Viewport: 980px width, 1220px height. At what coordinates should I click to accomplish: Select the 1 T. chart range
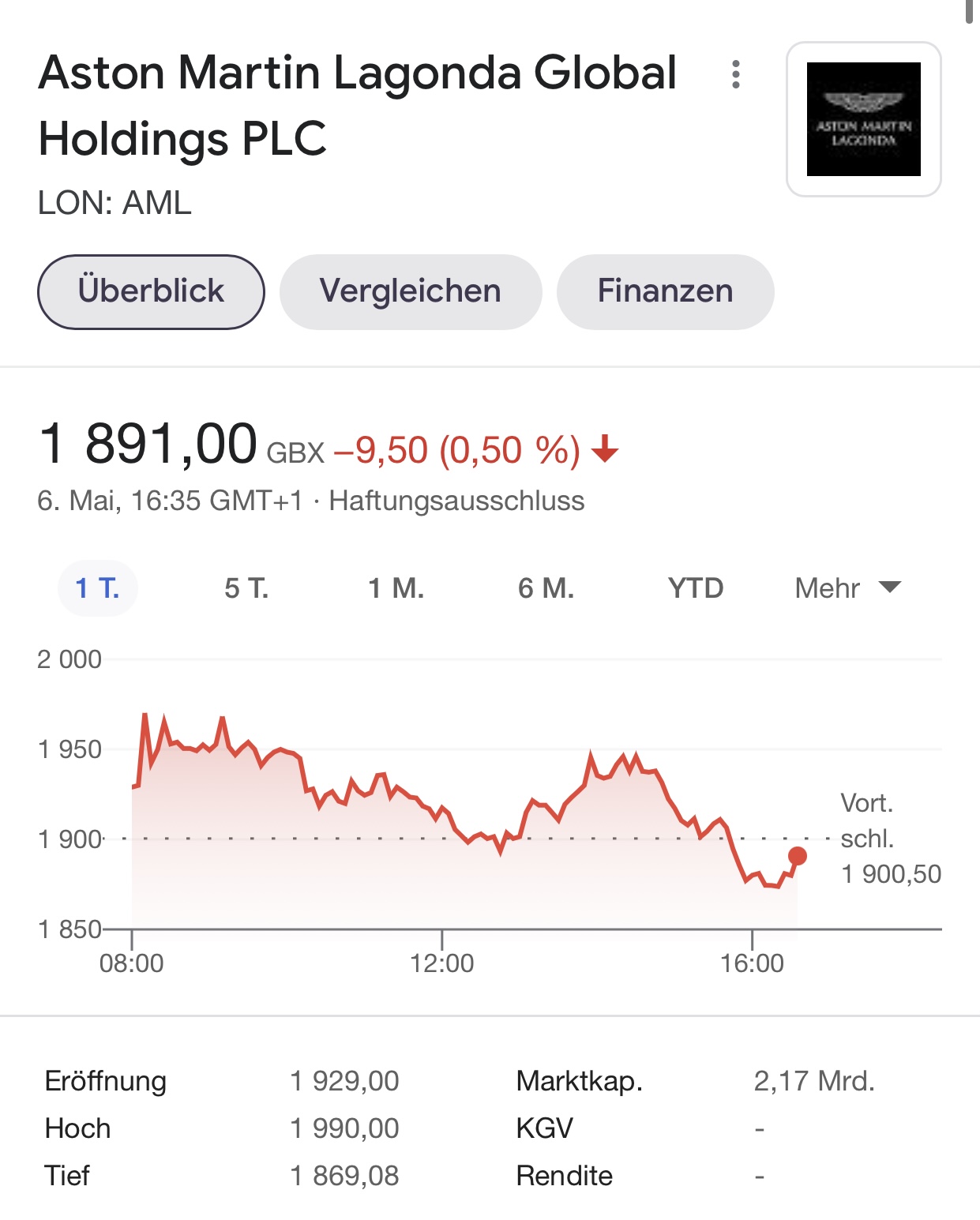(97, 588)
